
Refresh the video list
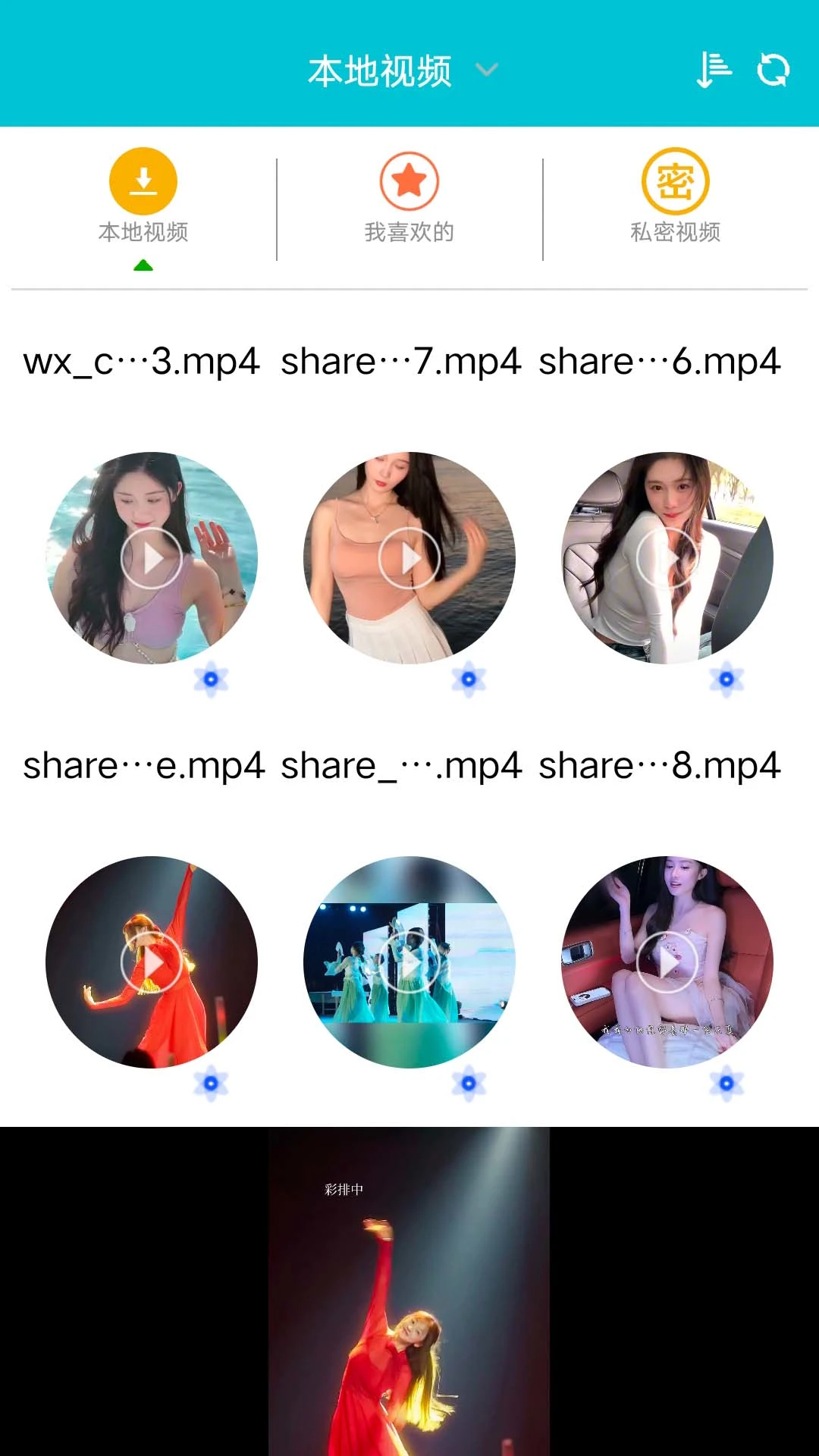coord(773,71)
